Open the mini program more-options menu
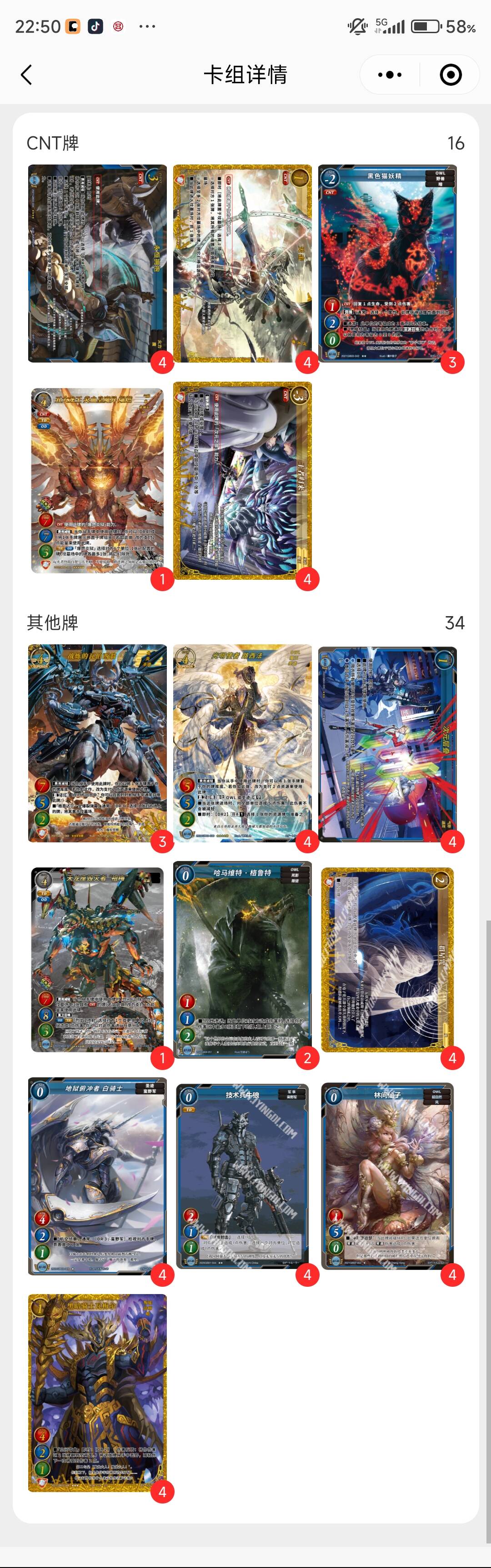Viewport: 491px width, 1568px height. (390, 75)
